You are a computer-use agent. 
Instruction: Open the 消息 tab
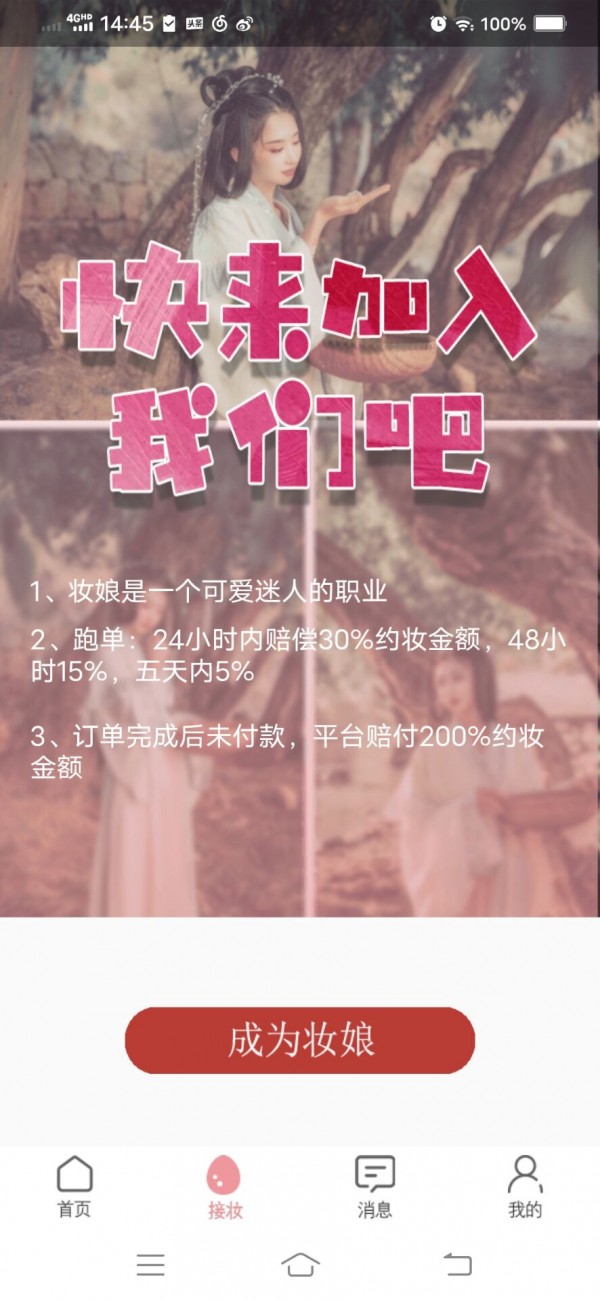[375, 1187]
